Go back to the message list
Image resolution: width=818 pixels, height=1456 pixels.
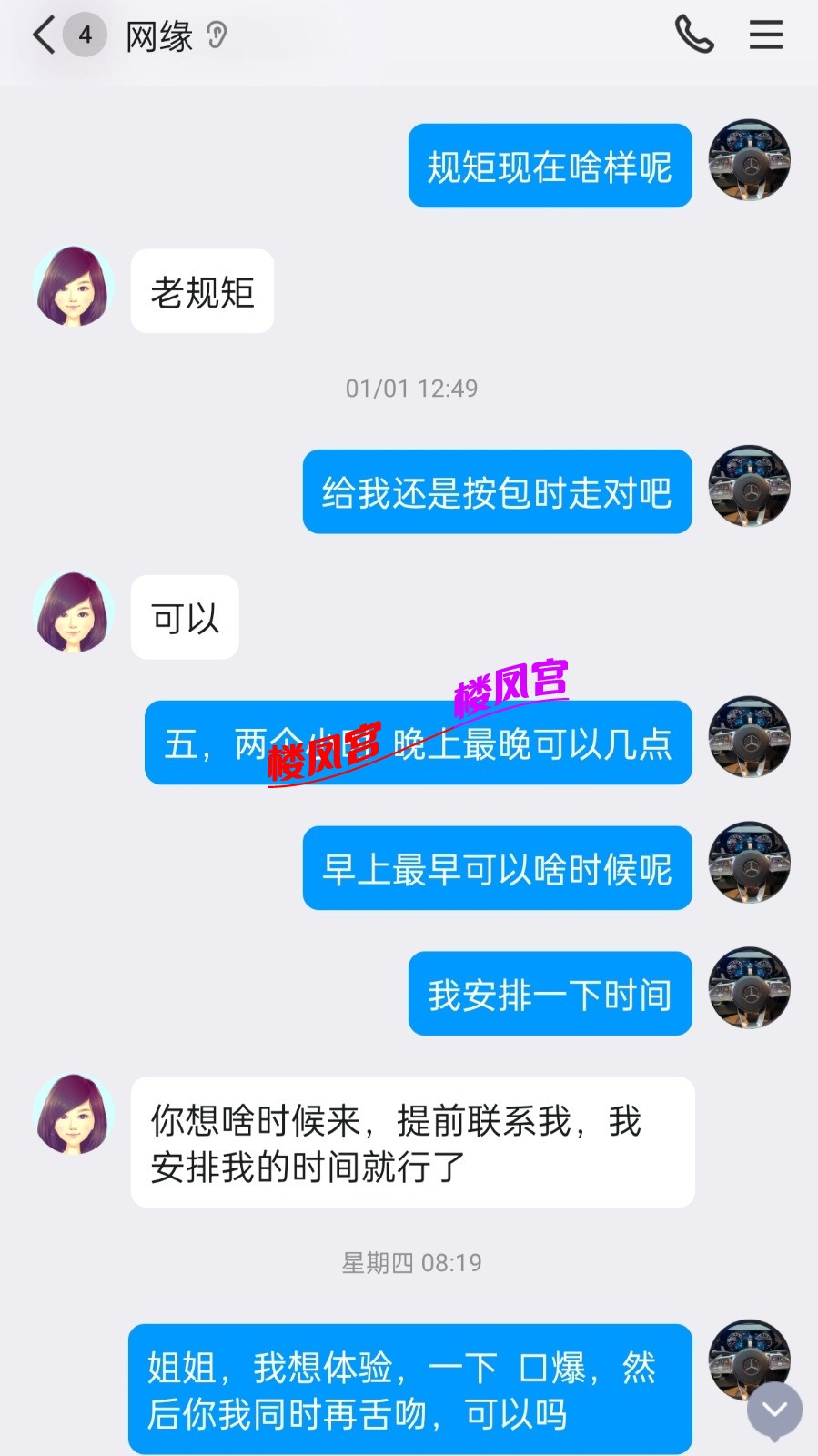[x=44, y=36]
